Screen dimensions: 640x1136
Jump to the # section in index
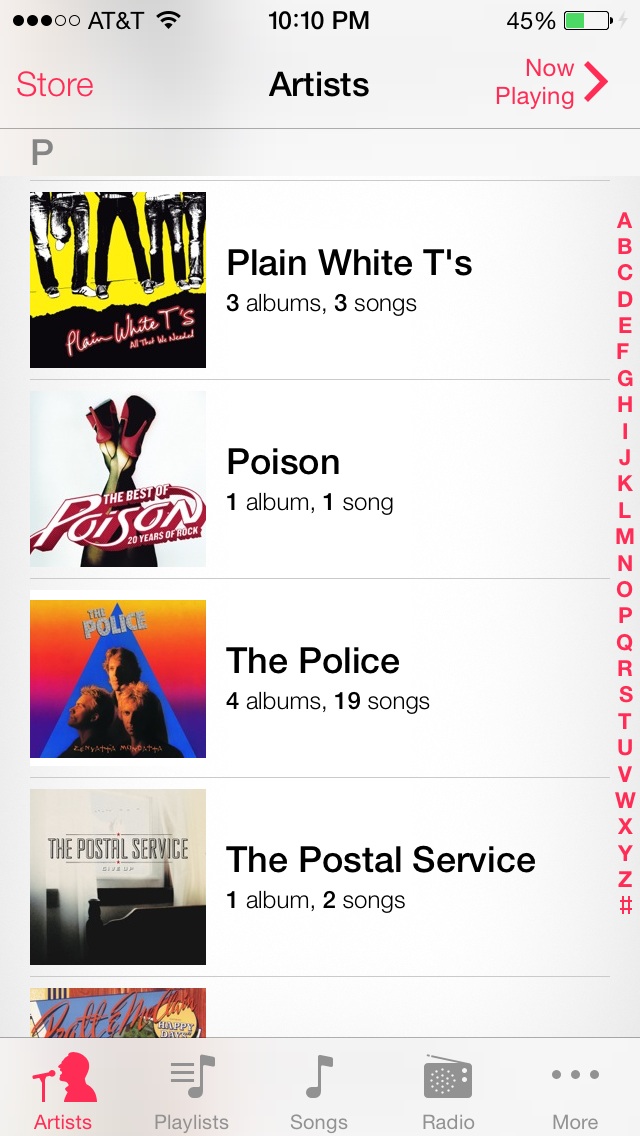pos(625,906)
